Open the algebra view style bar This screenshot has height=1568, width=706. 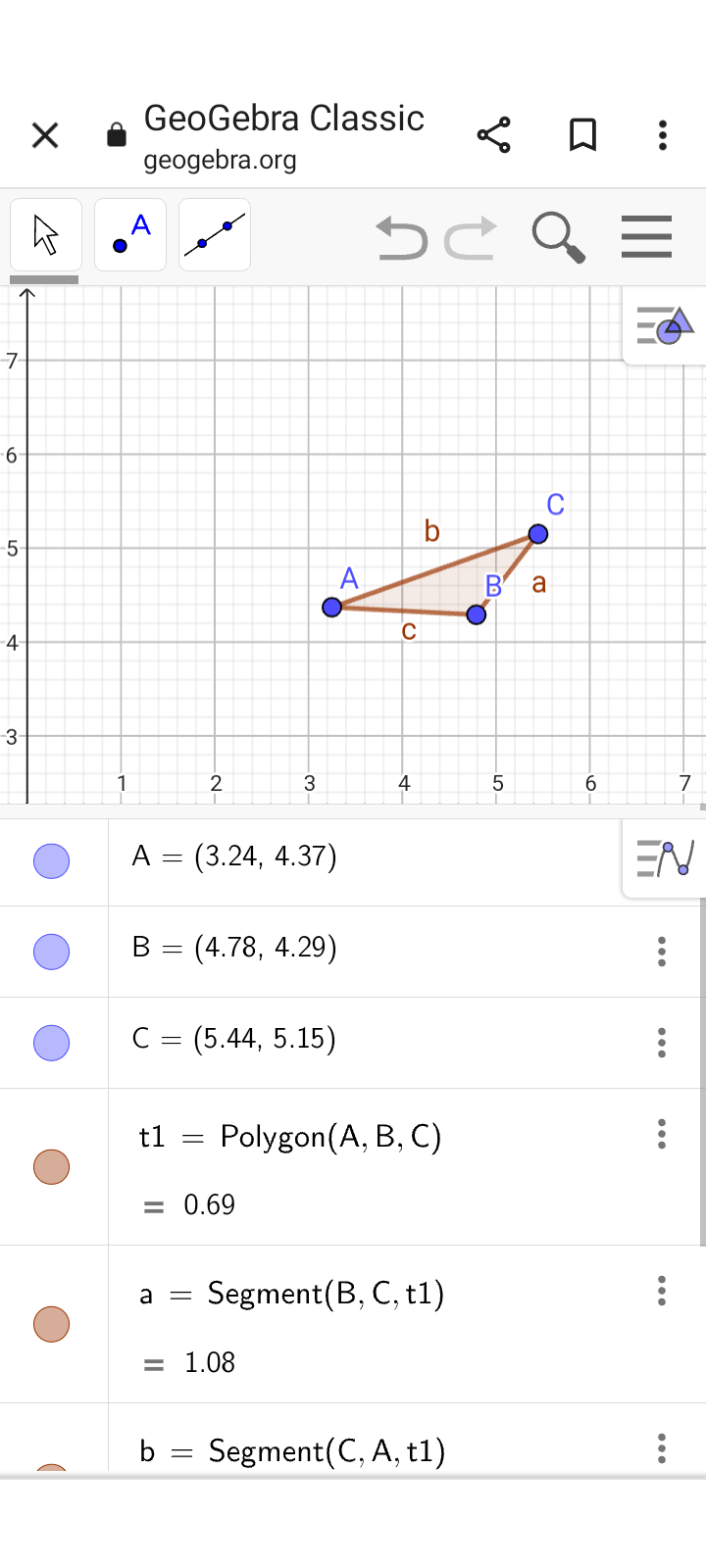click(665, 858)
